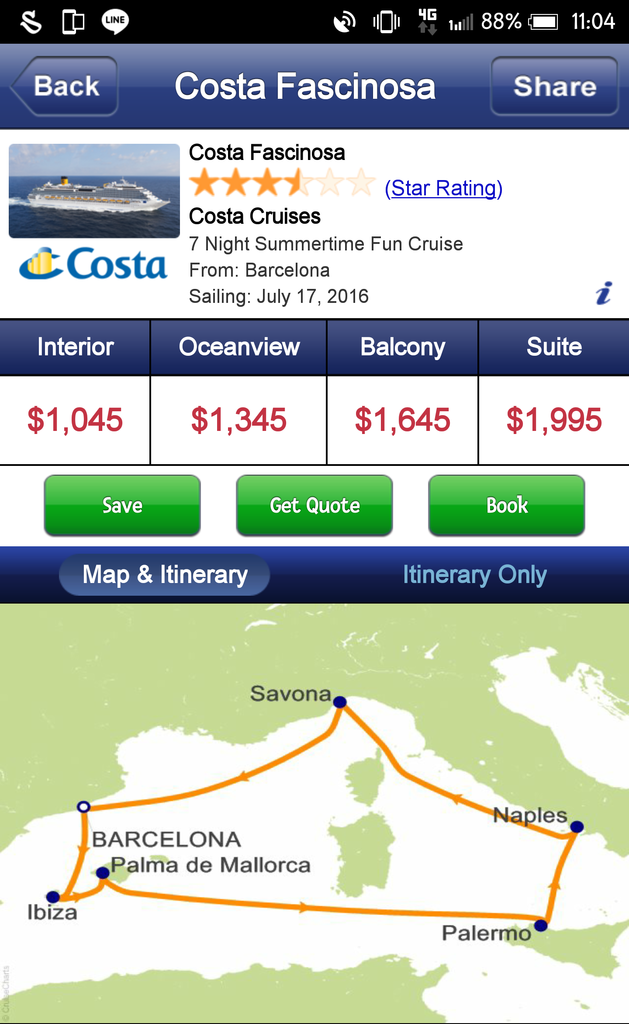The width and height of the screenshot is (629, 1024).
Task: Go back using the Back button
Action: point(65,86)
